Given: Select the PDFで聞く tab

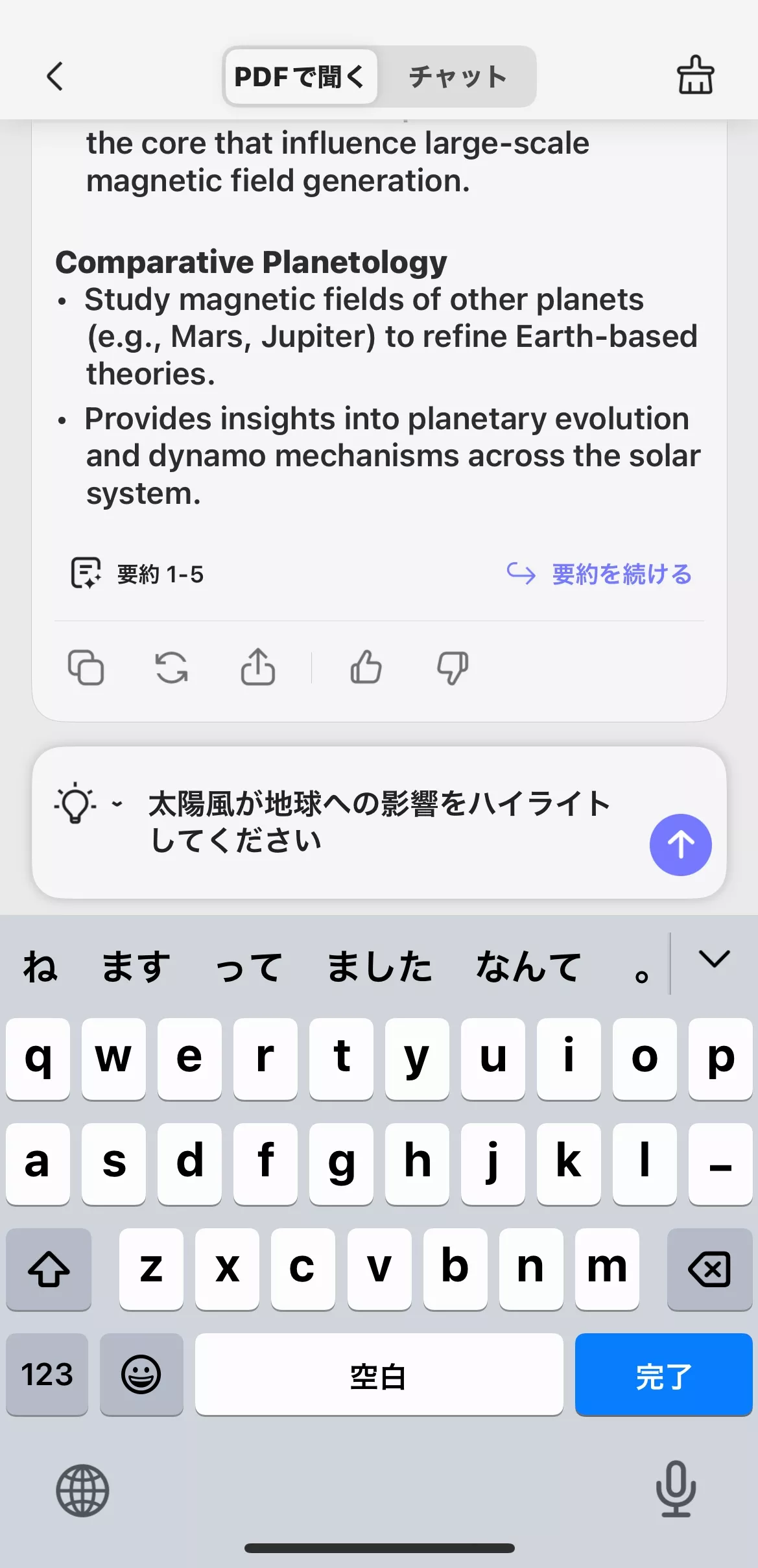Looking at the screenshot, I should coord(300,76).
